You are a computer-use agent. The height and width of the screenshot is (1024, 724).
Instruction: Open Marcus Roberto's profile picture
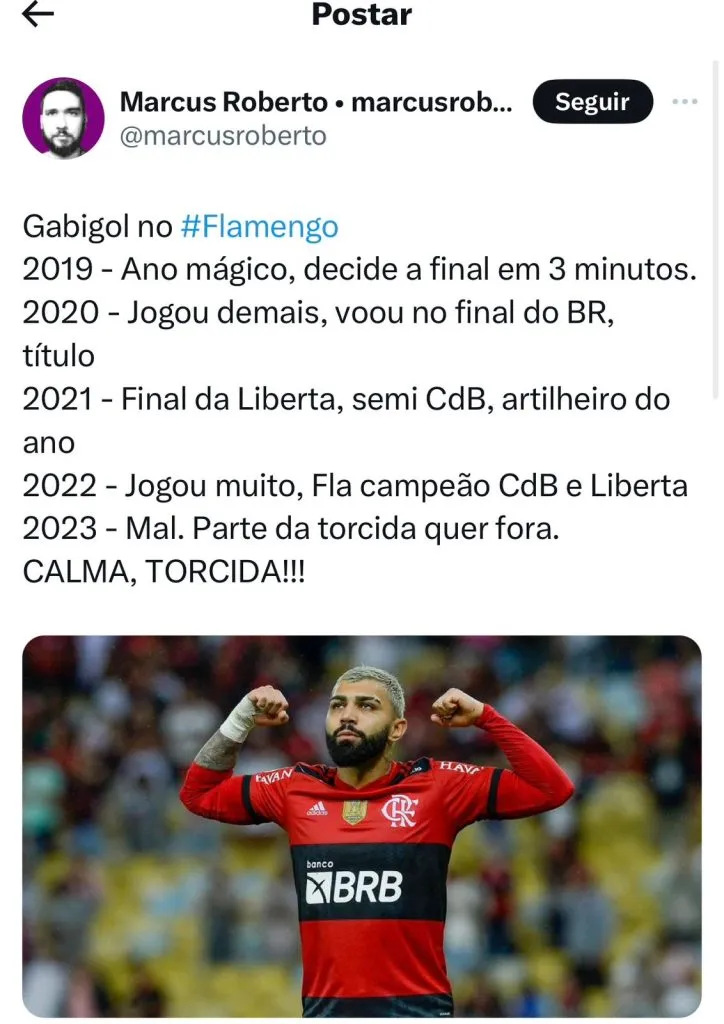[x=63, y=118]
